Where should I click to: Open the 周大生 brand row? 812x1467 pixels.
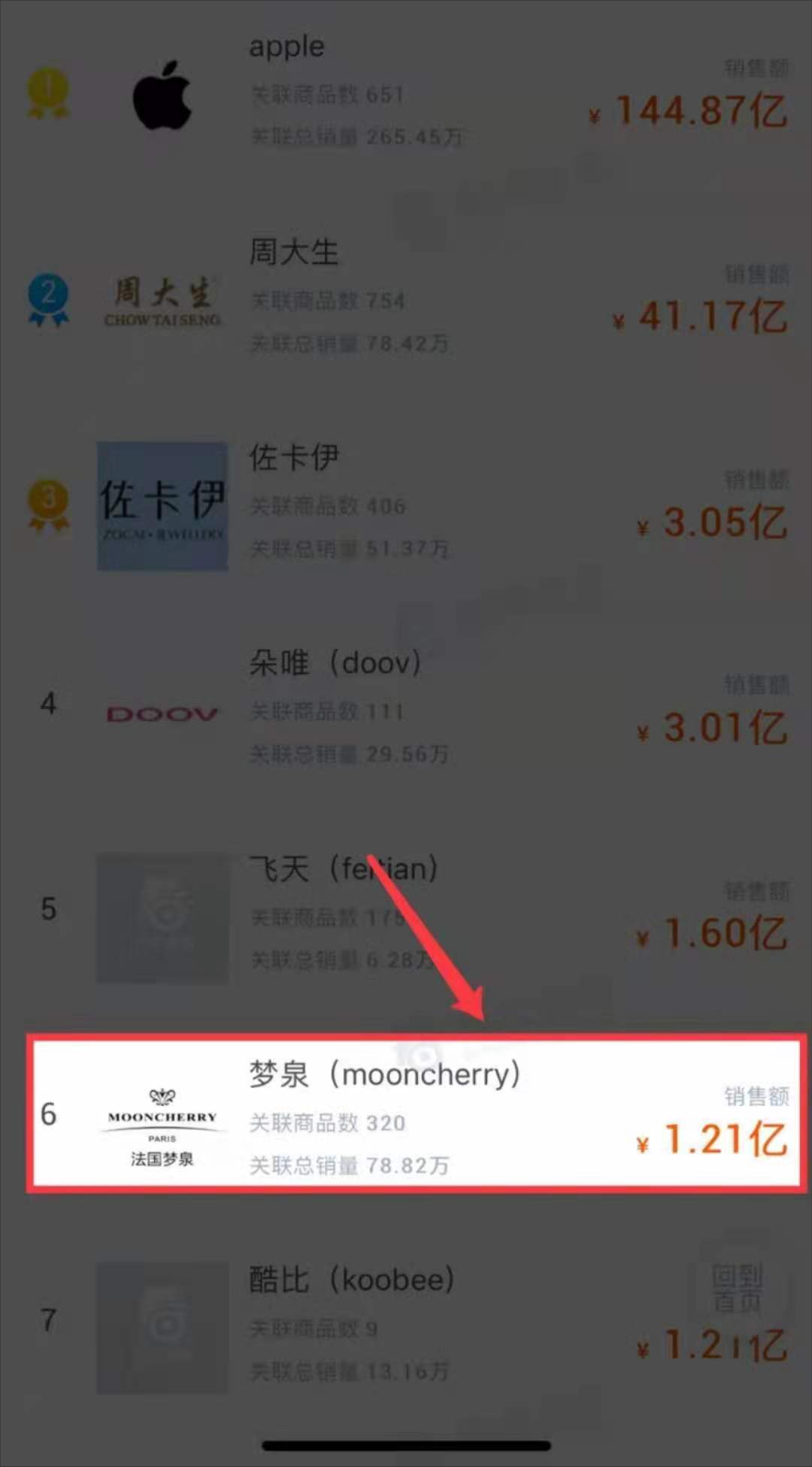tap(406, 299)
